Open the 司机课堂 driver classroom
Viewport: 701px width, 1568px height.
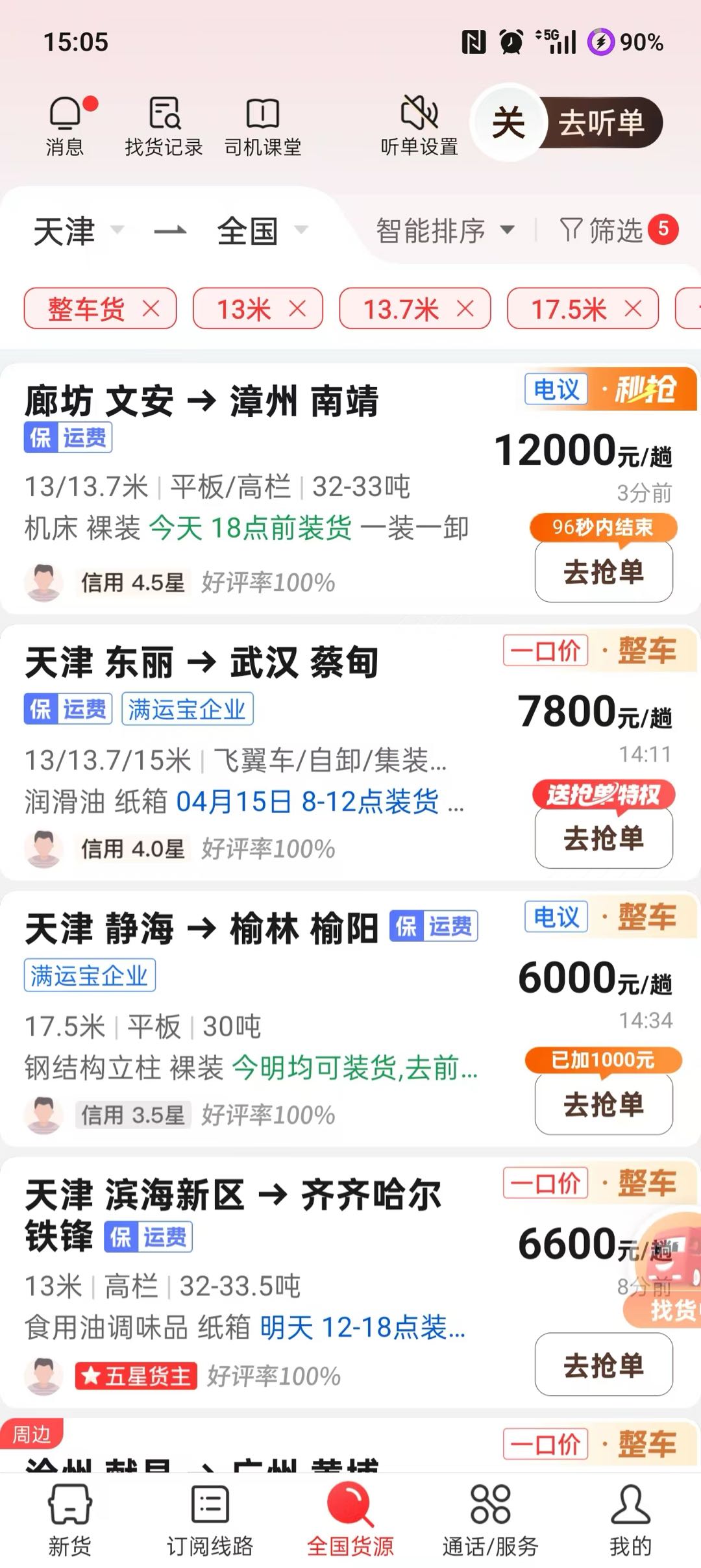click(262, 125)
